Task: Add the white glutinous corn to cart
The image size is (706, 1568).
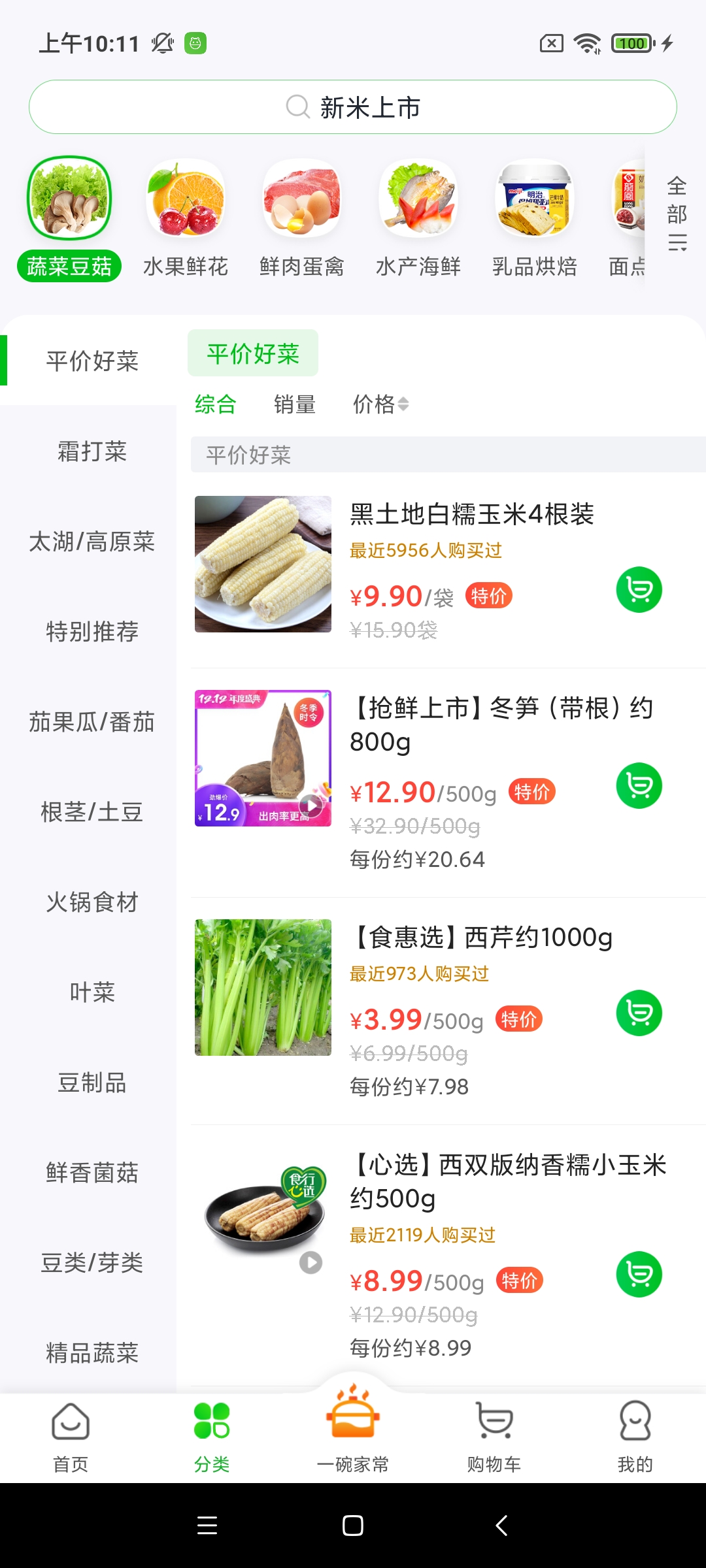Action: point(639,590)
